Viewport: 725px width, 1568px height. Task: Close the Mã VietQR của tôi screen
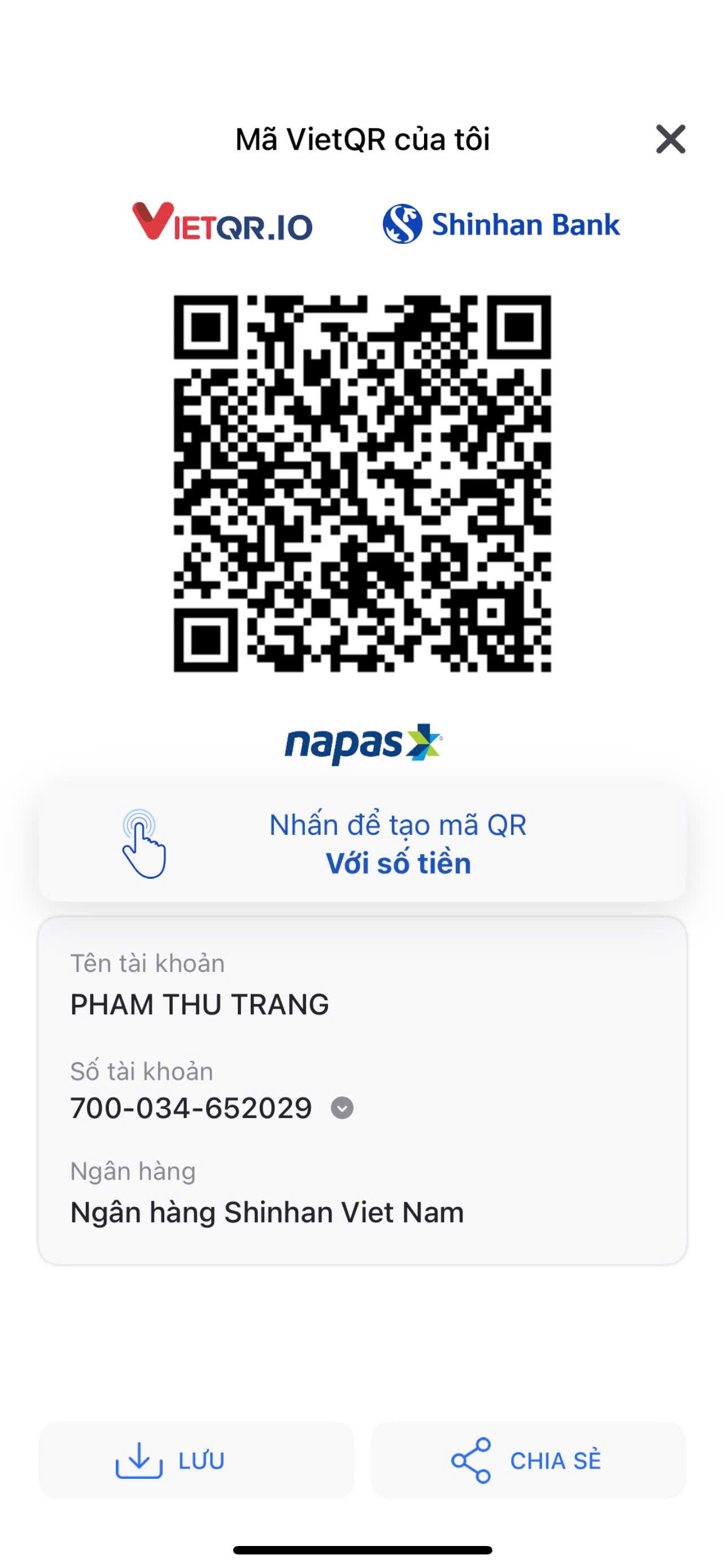pos(670,139)
